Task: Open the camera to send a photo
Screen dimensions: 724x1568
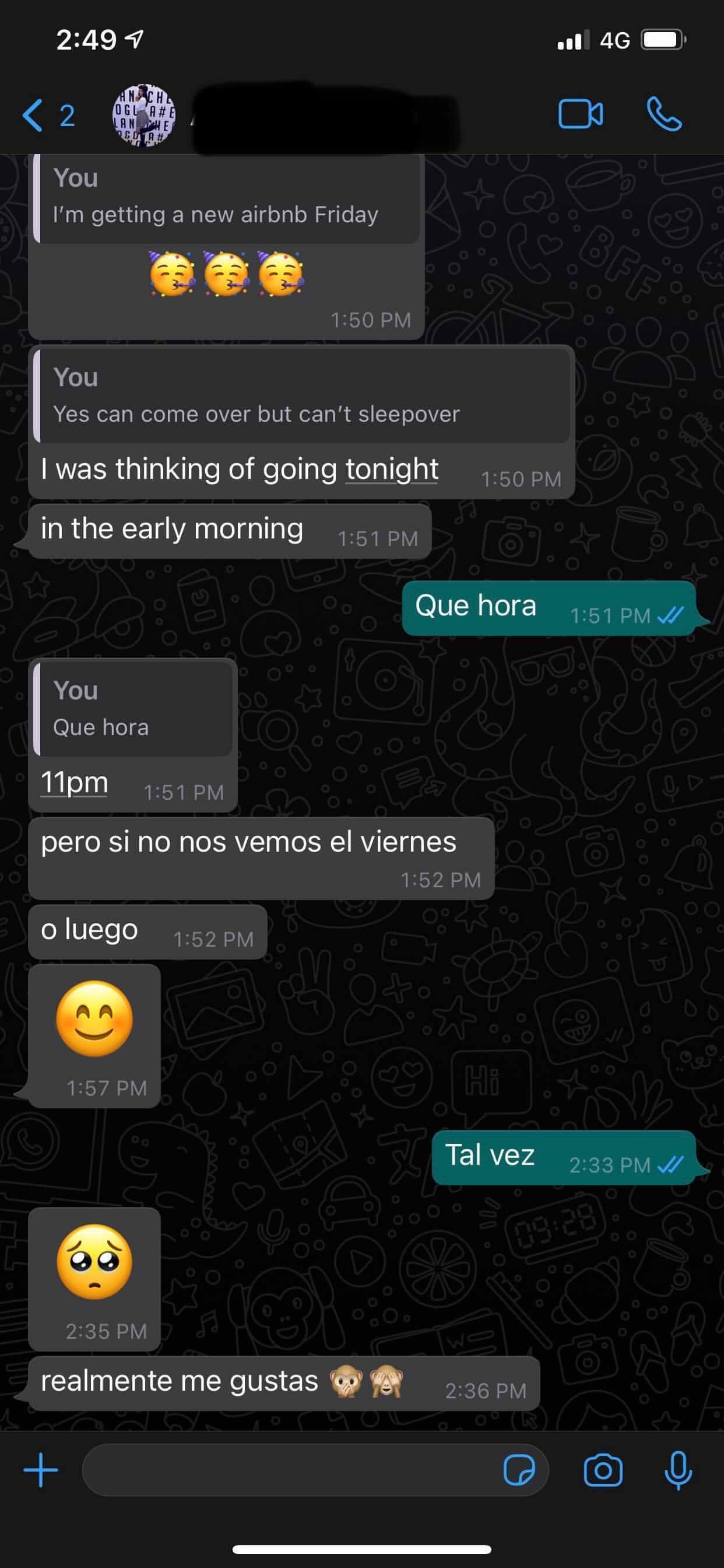Action: 602,1470
